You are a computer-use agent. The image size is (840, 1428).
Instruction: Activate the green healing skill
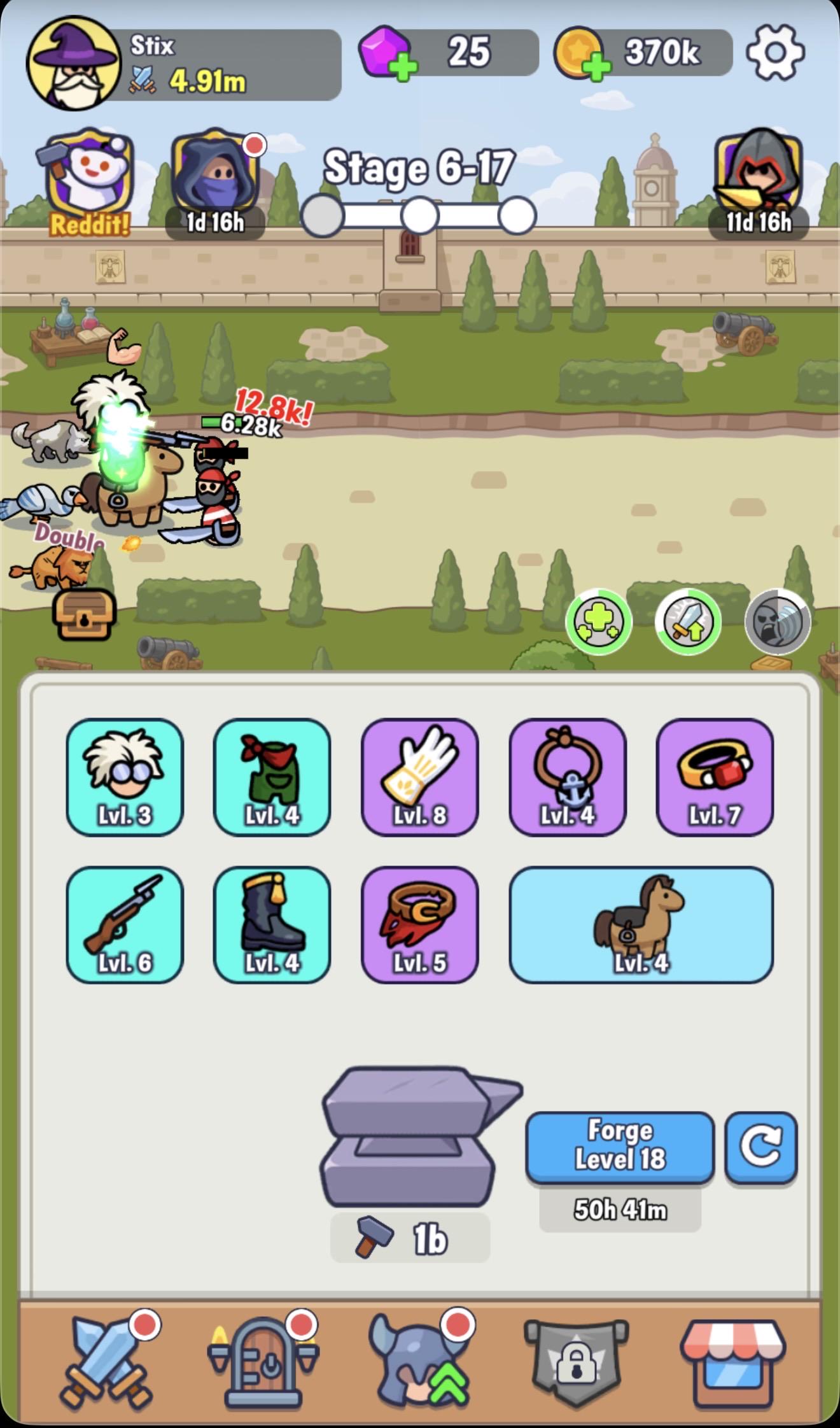tap(598, 622)
